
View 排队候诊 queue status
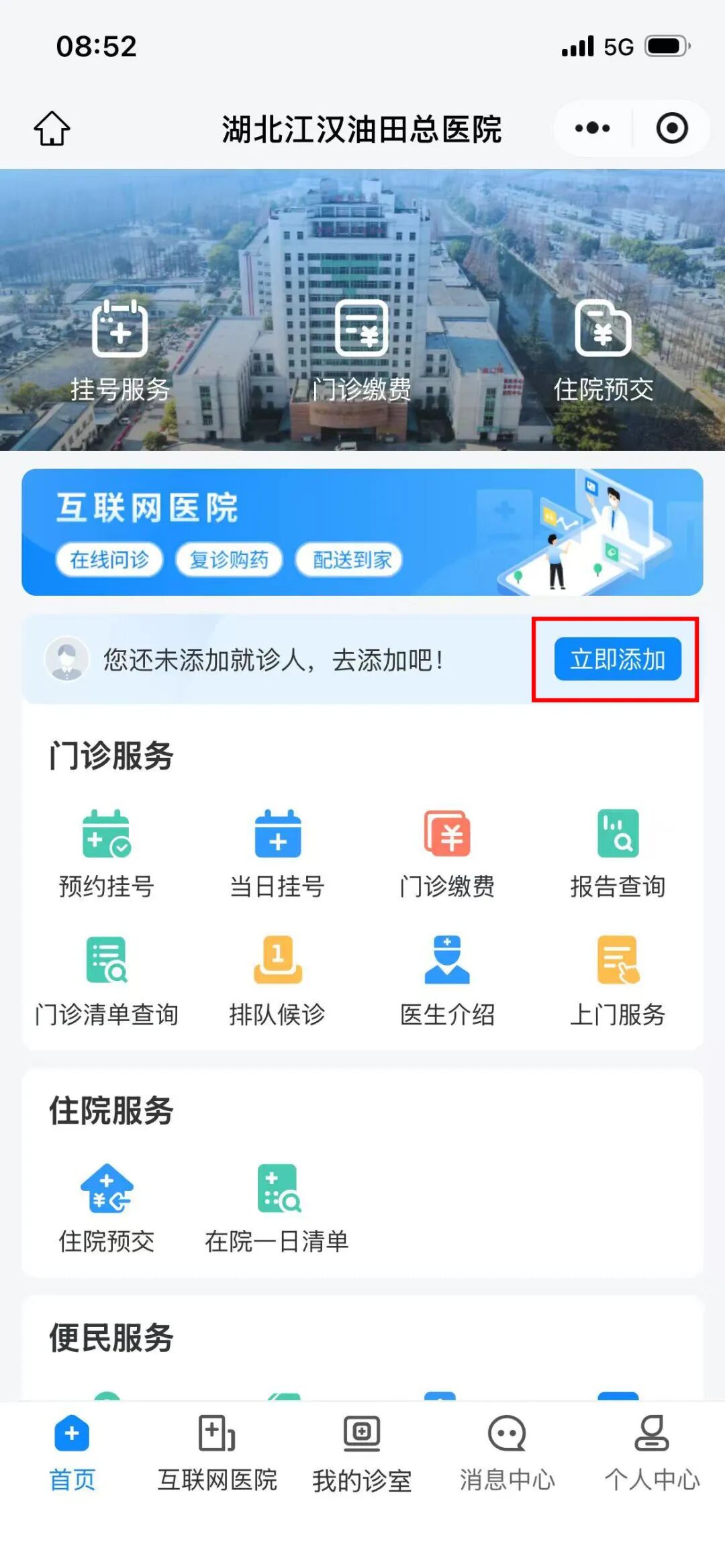click(x=277, y=981)
